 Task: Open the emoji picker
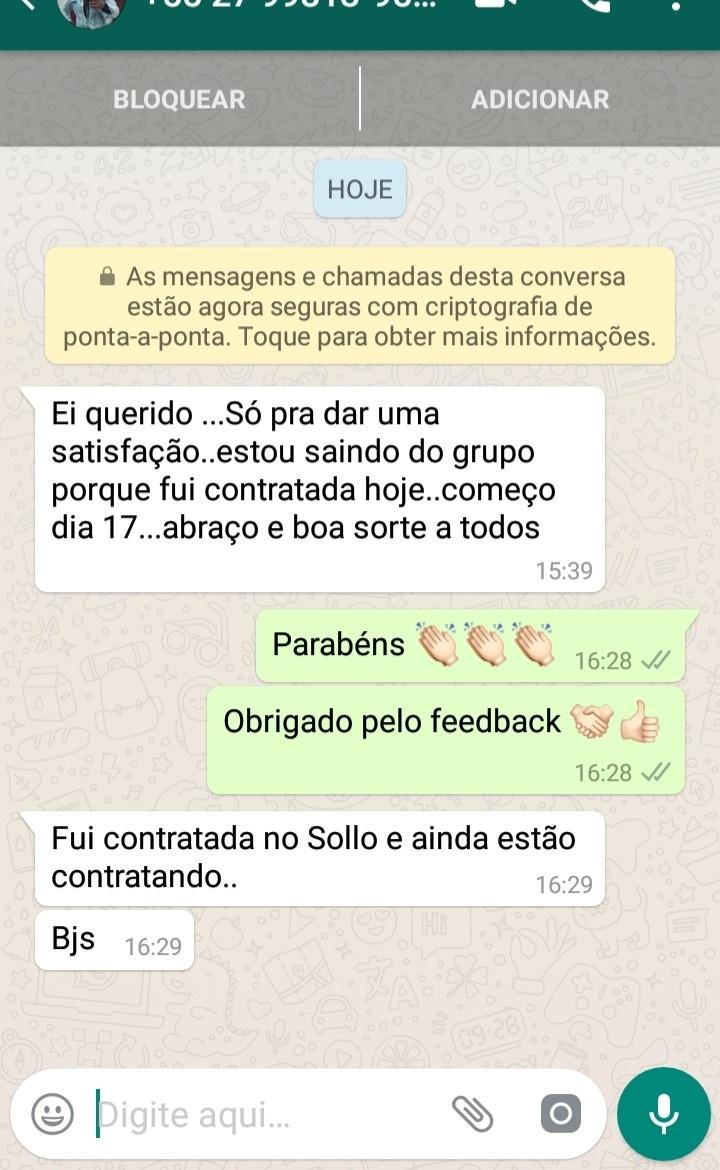52,1114
